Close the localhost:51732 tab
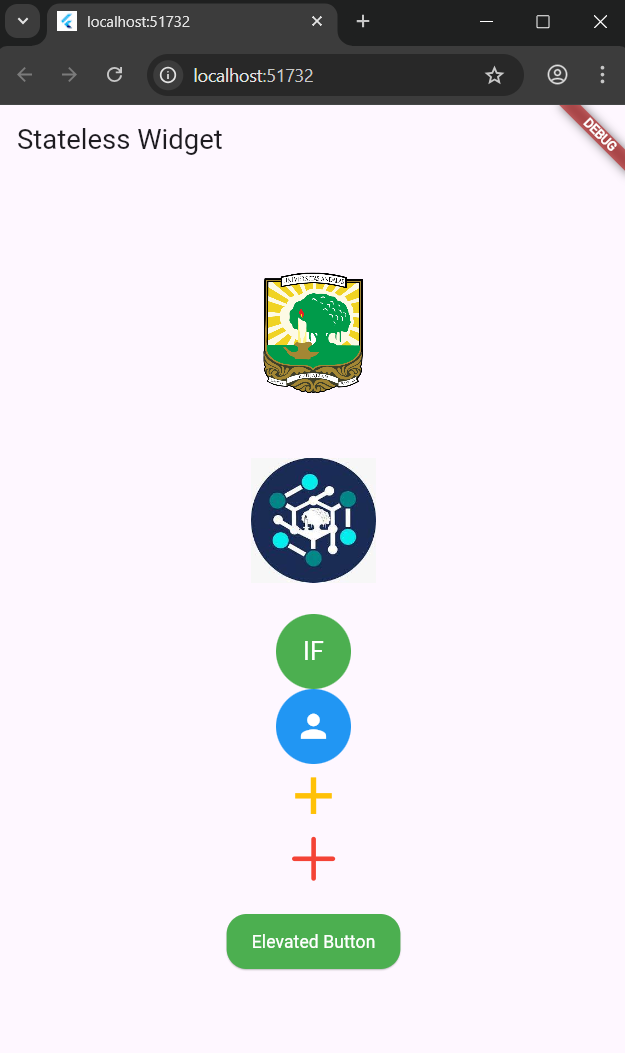Image resolution: width=625 pixels, height=1053 pixels. coord(317,21)
